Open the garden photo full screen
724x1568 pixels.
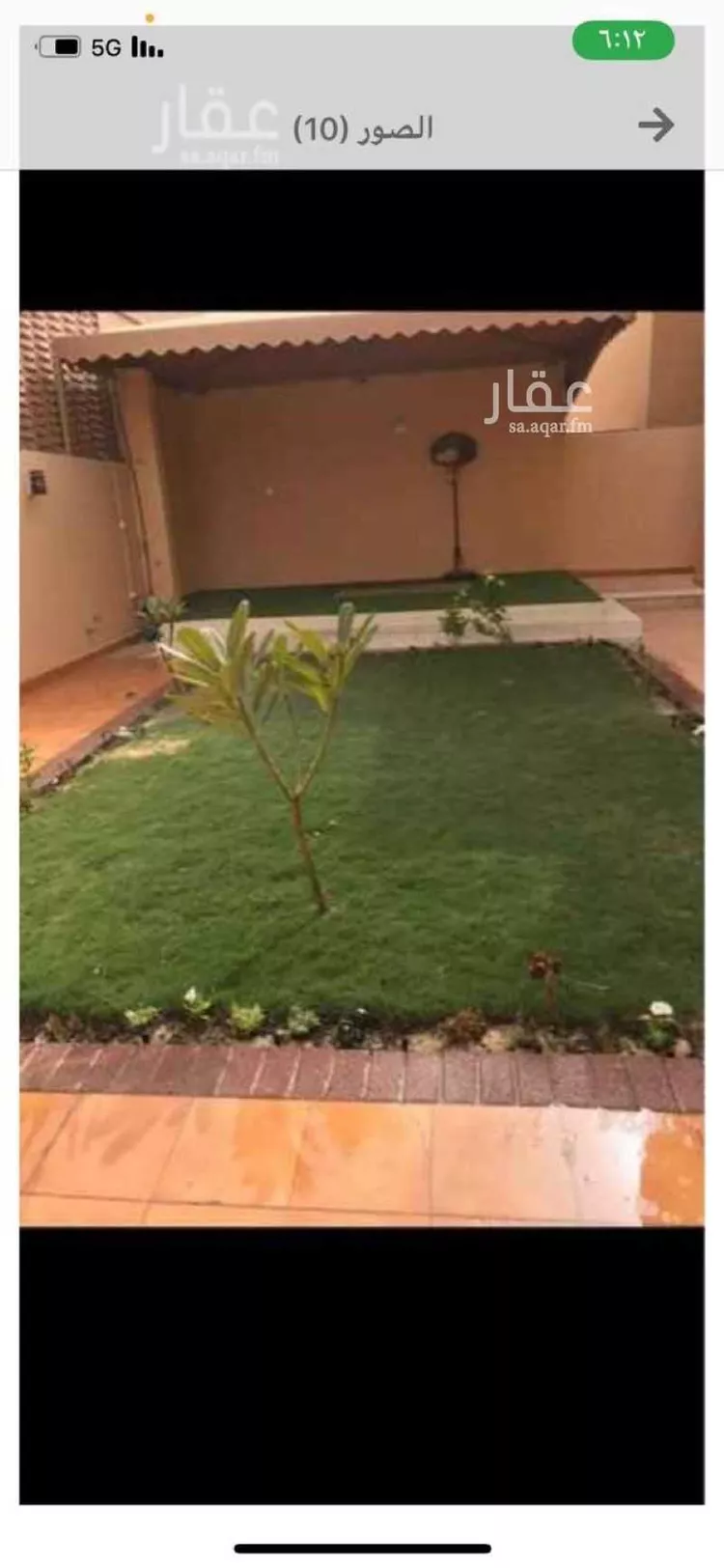coord(362,768)
